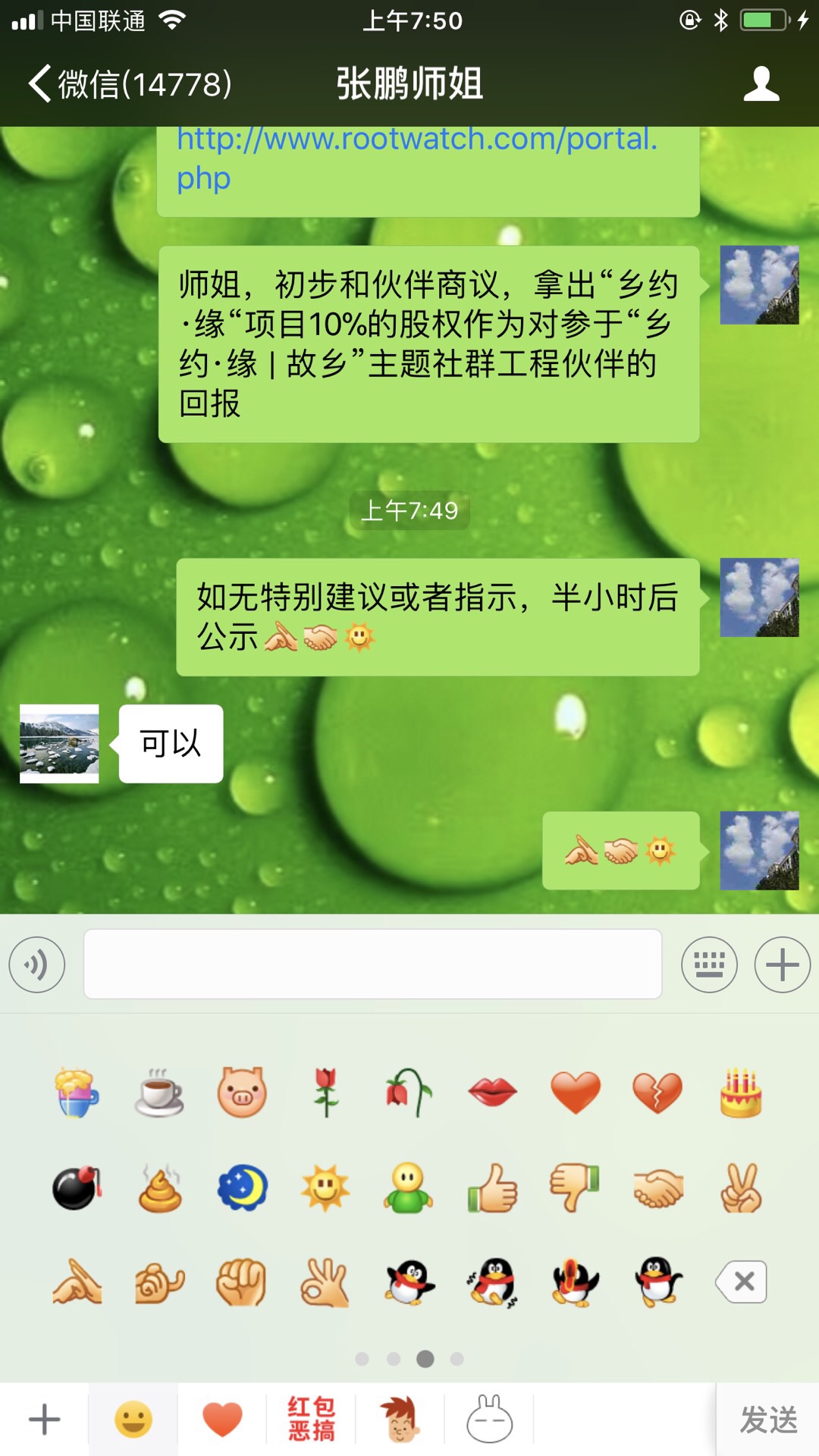Go back to the WeChat chat list

(129, 83)
